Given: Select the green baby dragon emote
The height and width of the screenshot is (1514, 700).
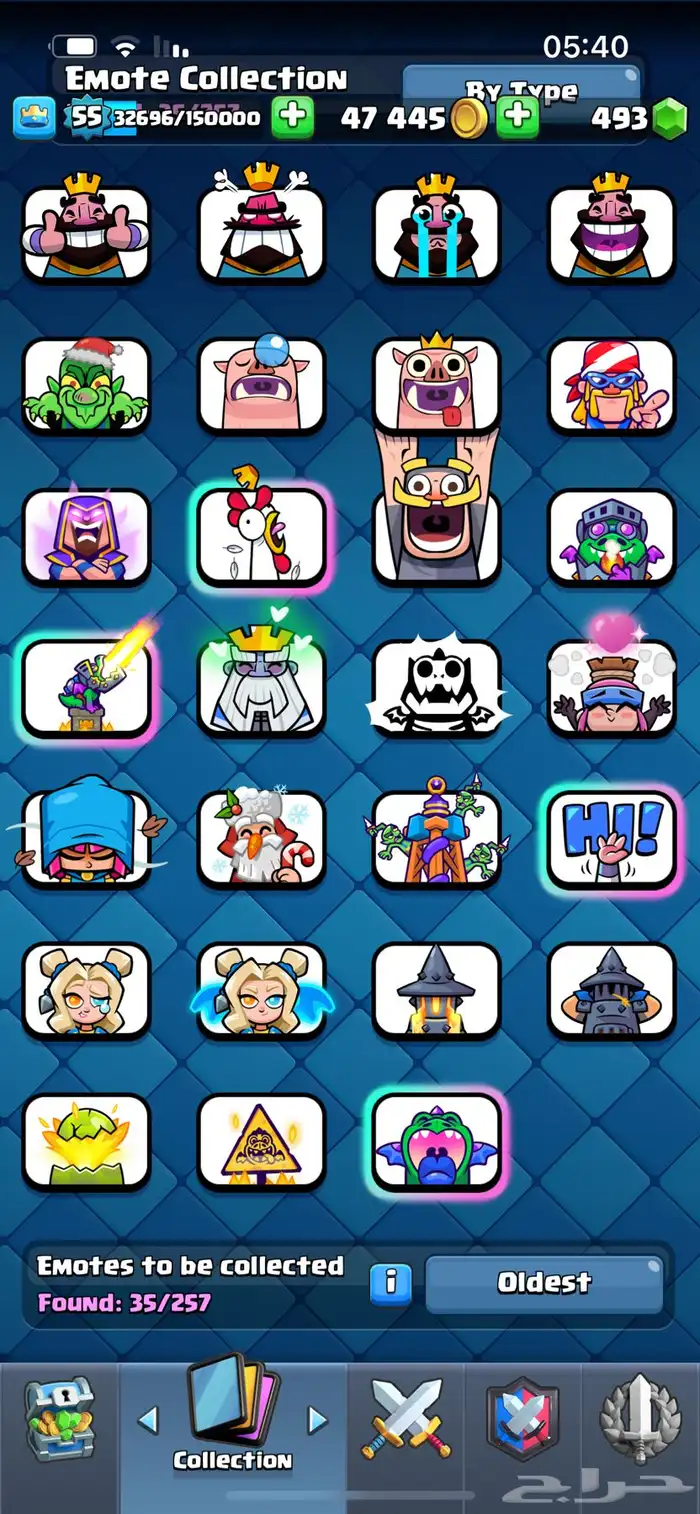Looking at the screenshot, I should 436,1141.
